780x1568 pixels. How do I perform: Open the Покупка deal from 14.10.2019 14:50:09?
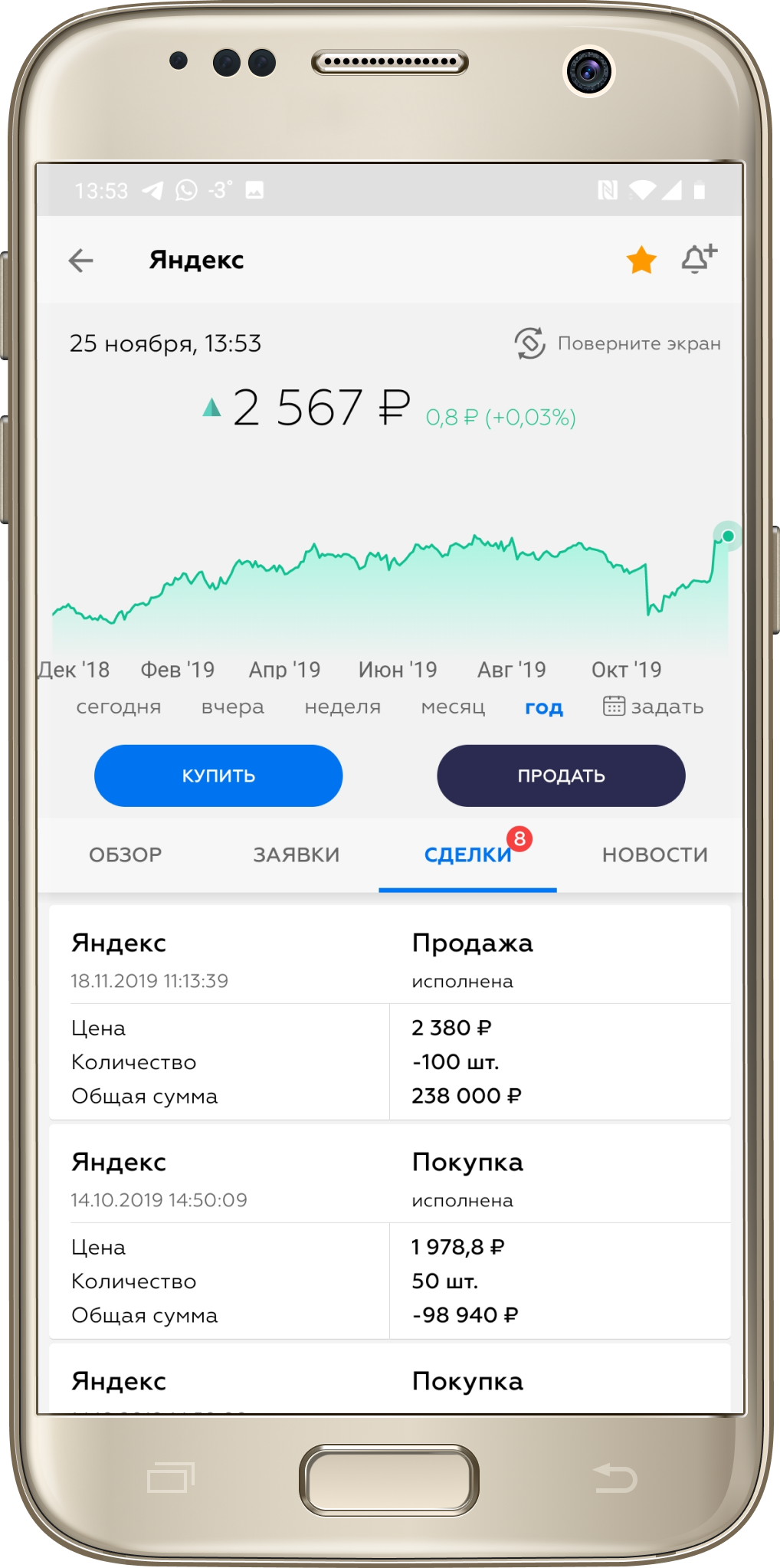click(x=389, y=1231)
